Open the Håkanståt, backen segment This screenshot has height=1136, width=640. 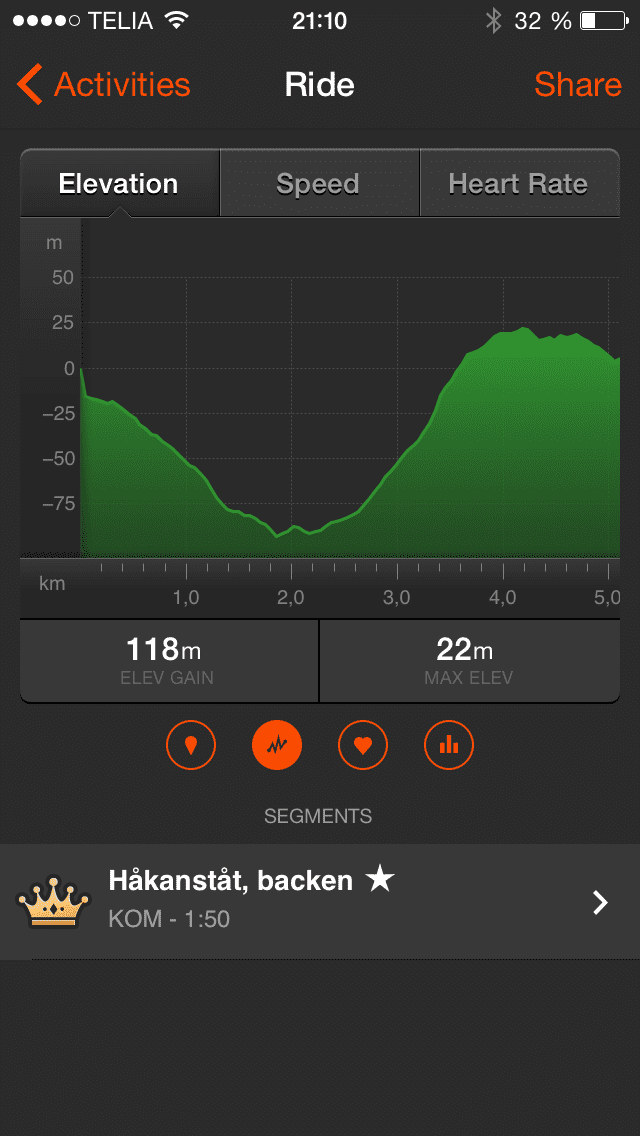pos(320,902)
